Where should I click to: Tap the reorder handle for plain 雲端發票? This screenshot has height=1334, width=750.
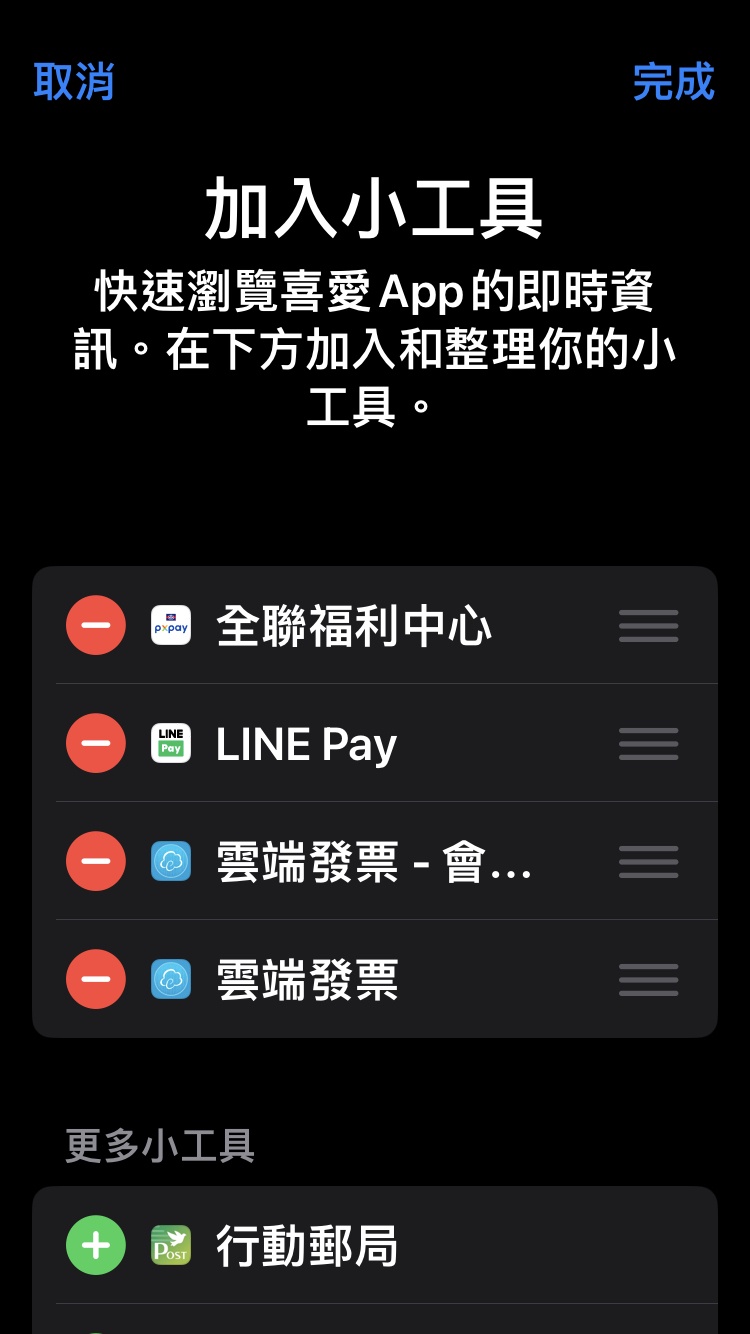coord(648,979)
